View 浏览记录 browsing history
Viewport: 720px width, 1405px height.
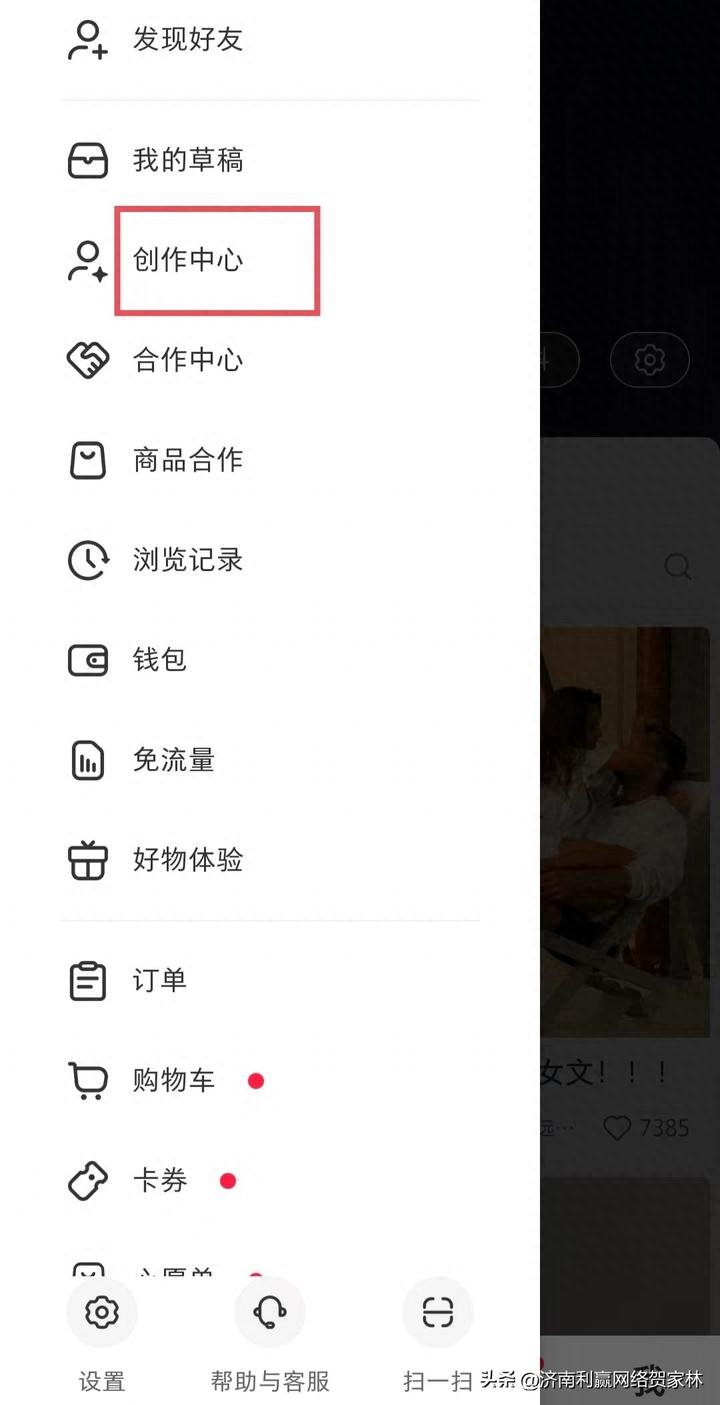click(187, 560)
